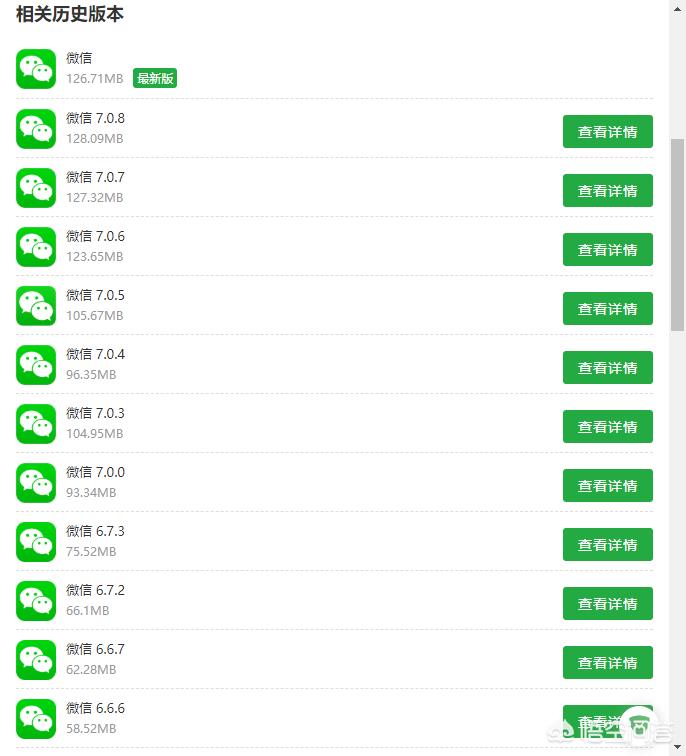This screenshot has width=686, height=756.
Task: Tap 查看详情 next to 微信 7.0.6
Action: (607, 250)
